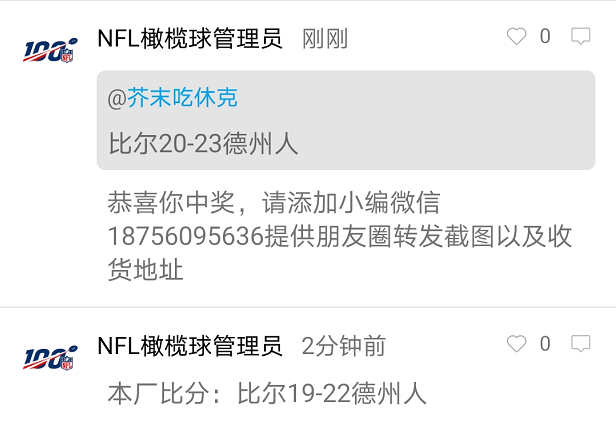Viewport: 616px width, 428px height.
Task: Like the comment posted 2分钟前
Action: (x=516, y=344)
